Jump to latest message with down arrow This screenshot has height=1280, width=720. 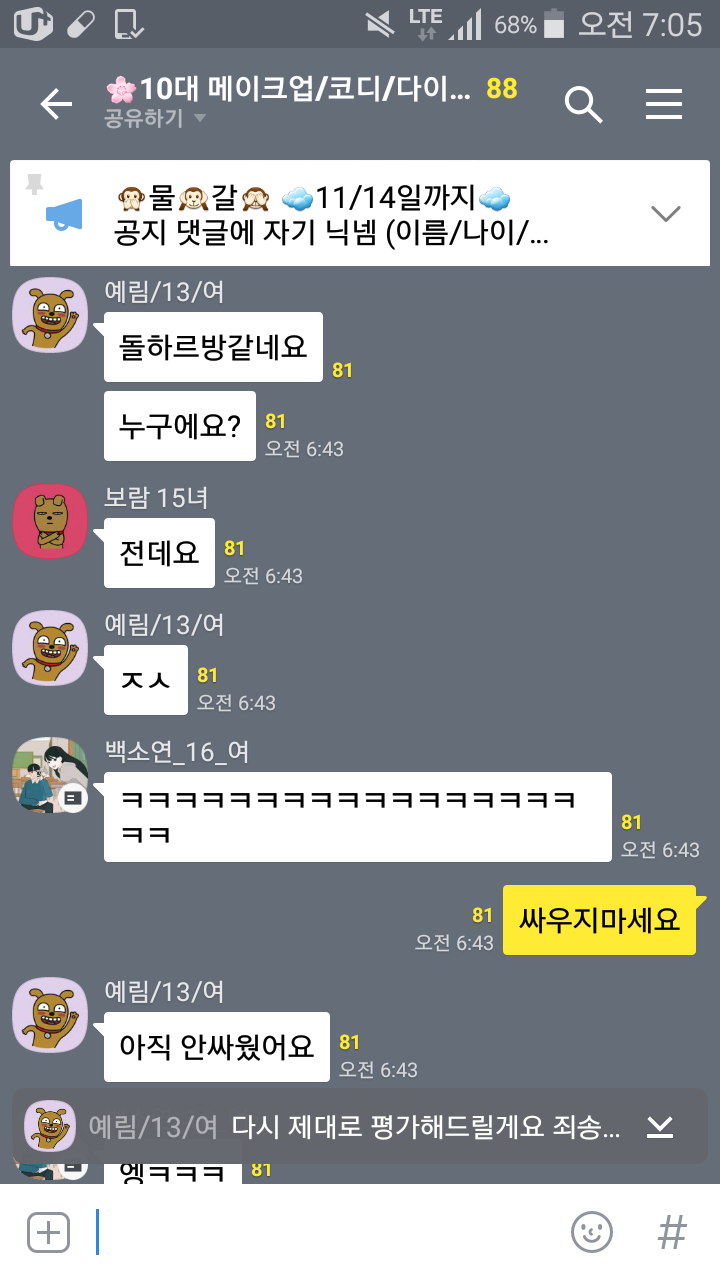pyautogui.click(x=659, y=1127)
